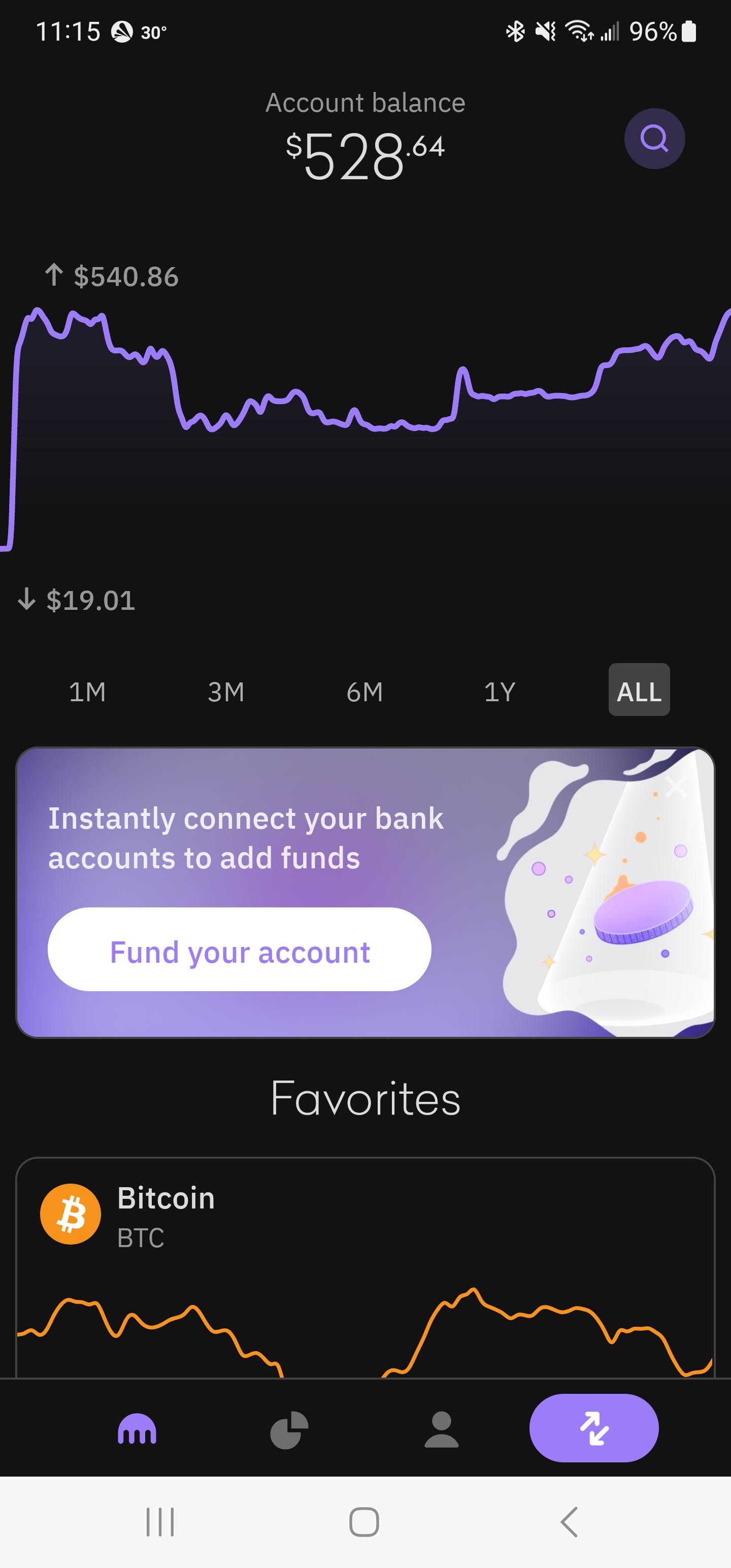The image size is (731, 1568).
Task: Show the 6M balance history
Action: click(x=364, y=692)
